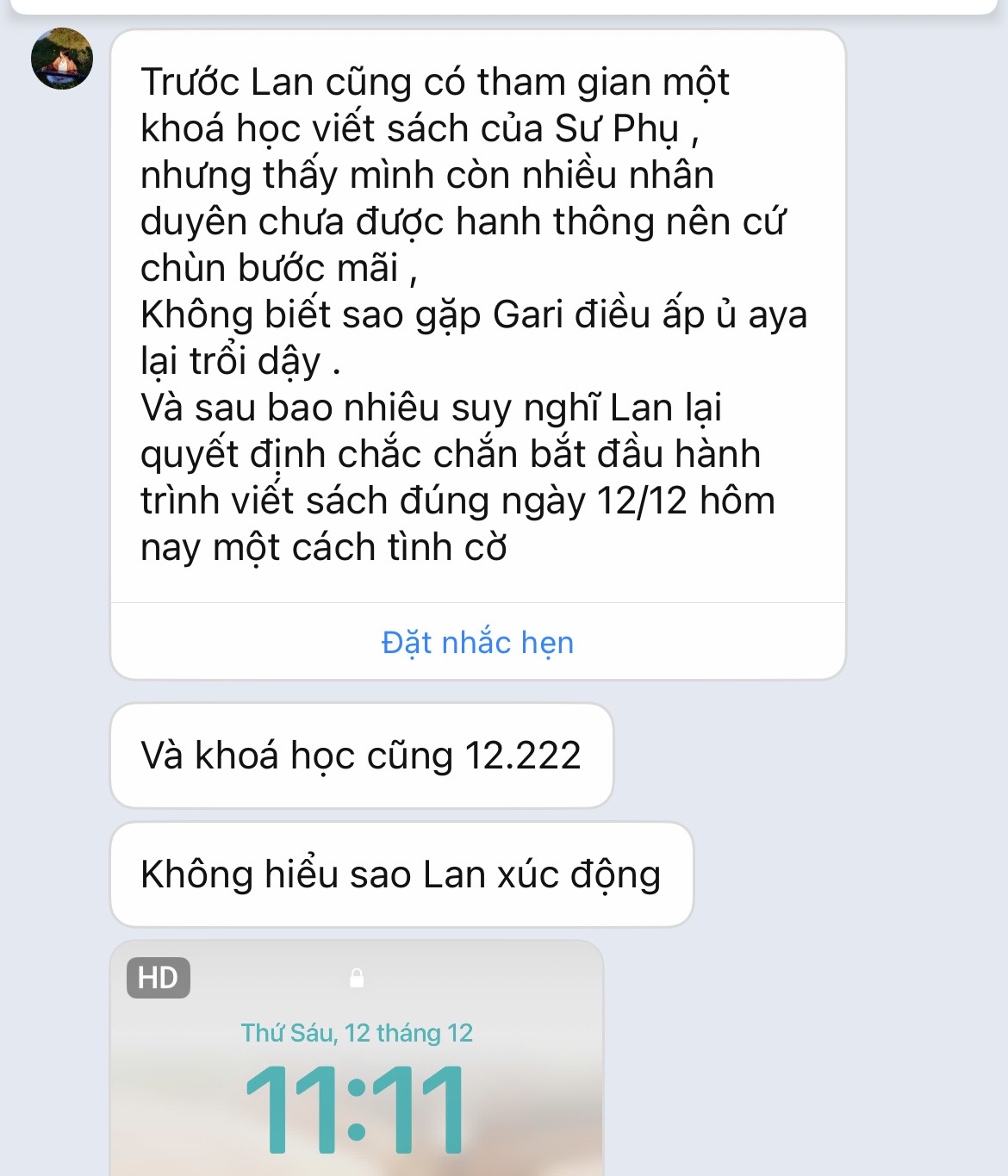Open the sender's profile avatar
This screenshot has height=1176, width=1008.
click(62, 59)
